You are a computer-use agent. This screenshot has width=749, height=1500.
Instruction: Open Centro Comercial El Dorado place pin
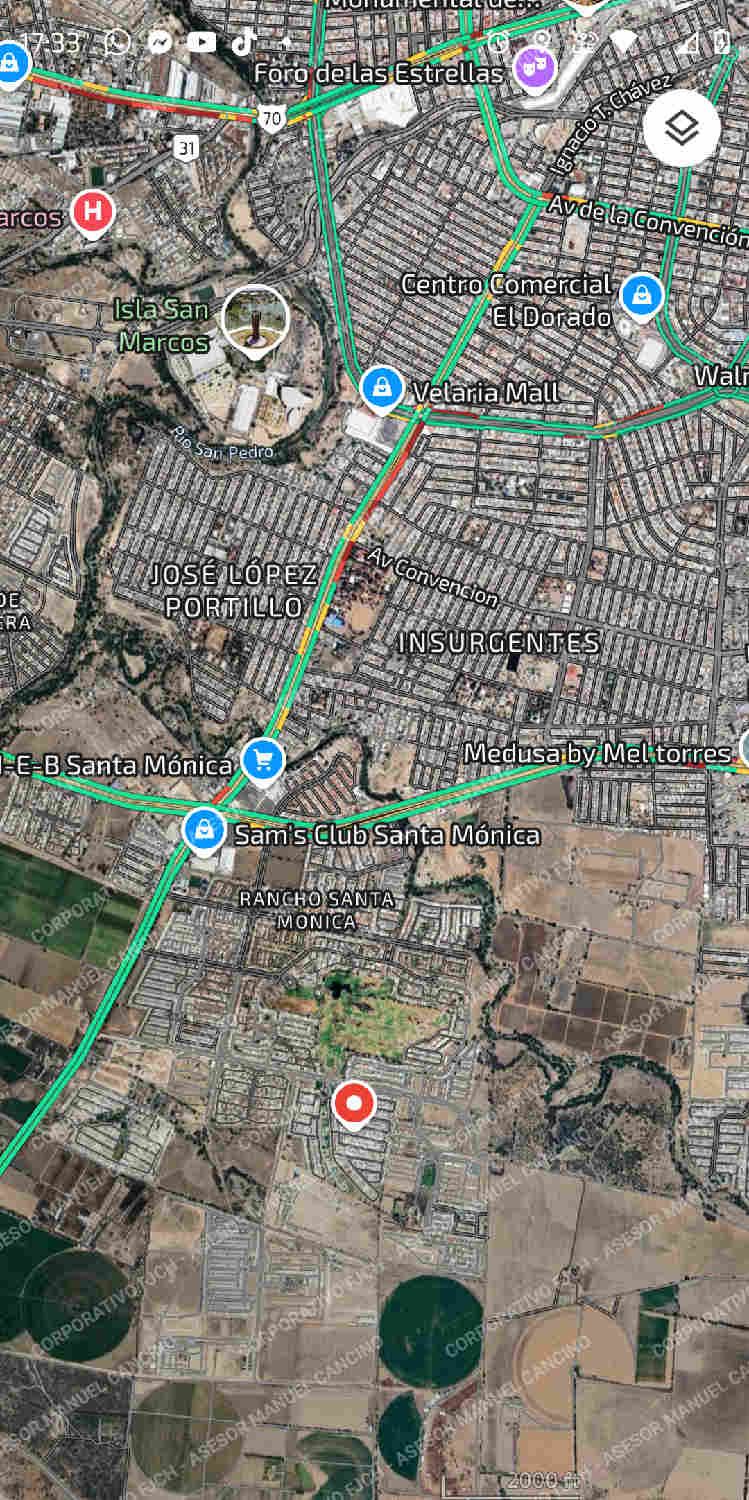point(642,297)
